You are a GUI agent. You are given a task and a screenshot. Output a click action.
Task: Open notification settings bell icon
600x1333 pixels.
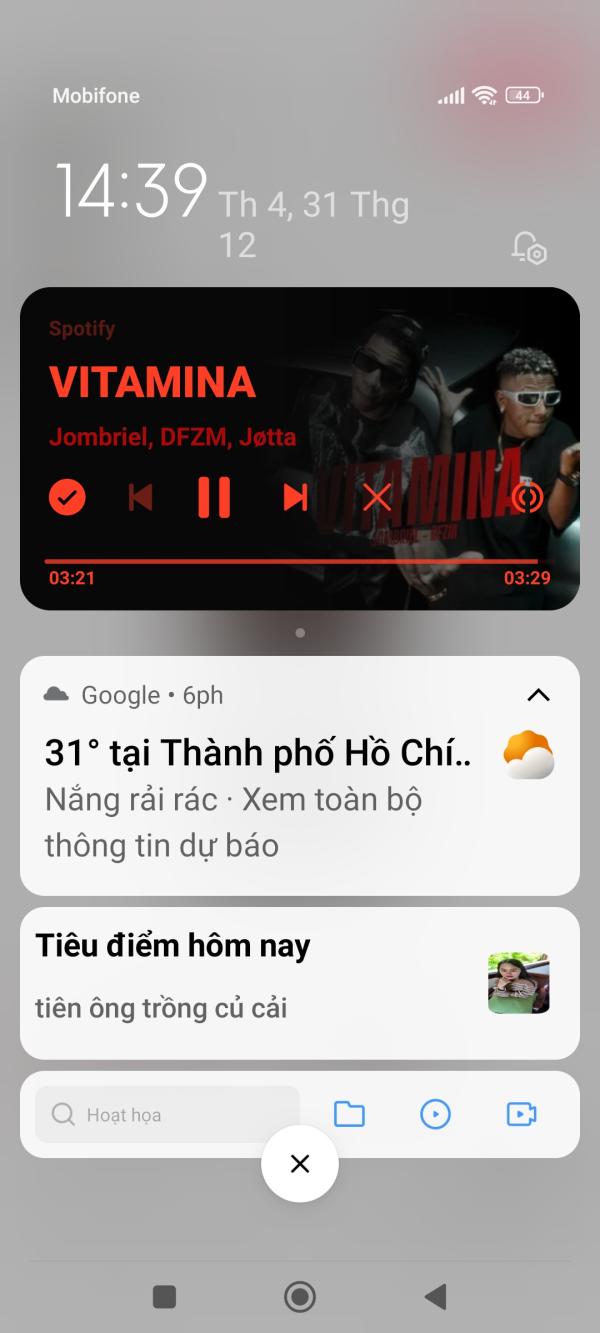[529, 247]
